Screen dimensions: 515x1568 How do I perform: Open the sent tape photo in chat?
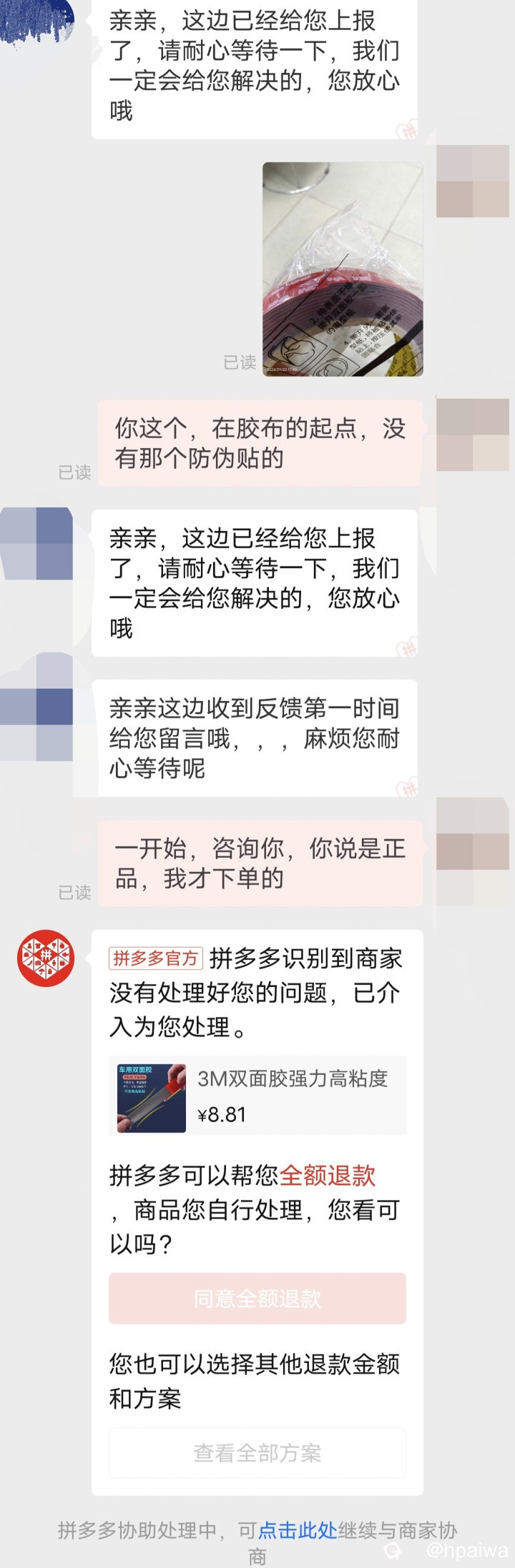343,269
